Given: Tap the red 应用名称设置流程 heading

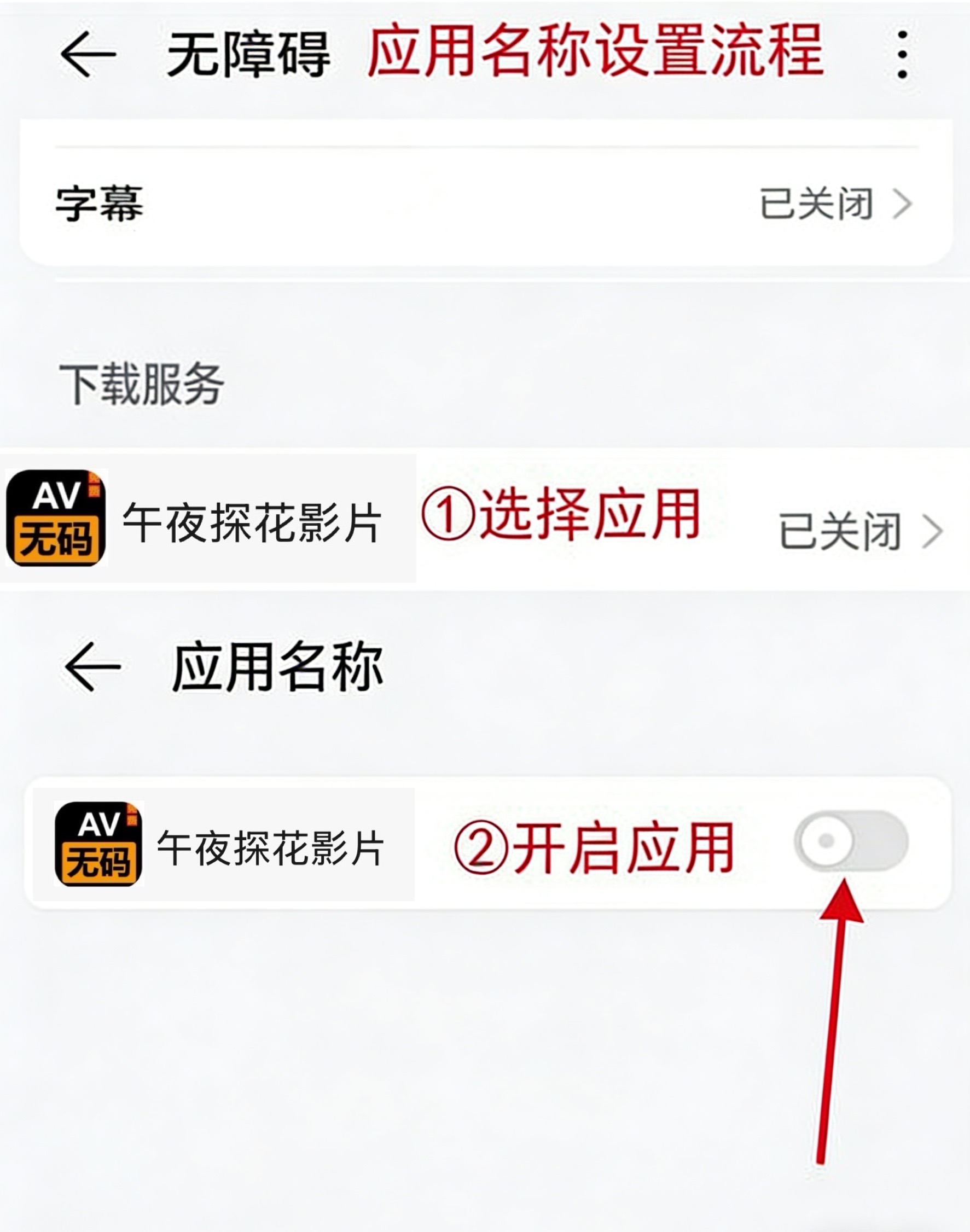Looking at the screenshot, I should point(596,51).
